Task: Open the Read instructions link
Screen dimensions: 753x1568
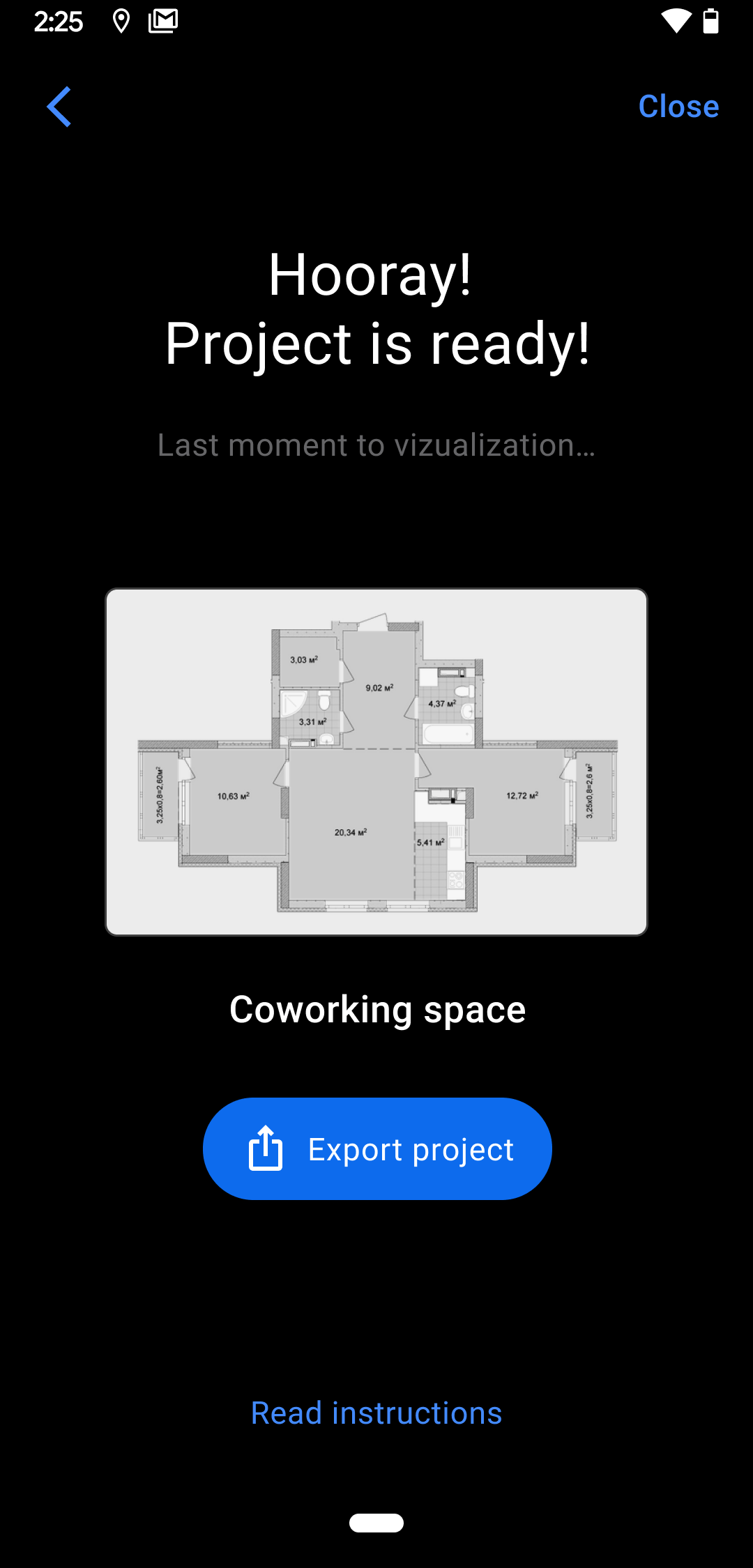Action: 376,1413
